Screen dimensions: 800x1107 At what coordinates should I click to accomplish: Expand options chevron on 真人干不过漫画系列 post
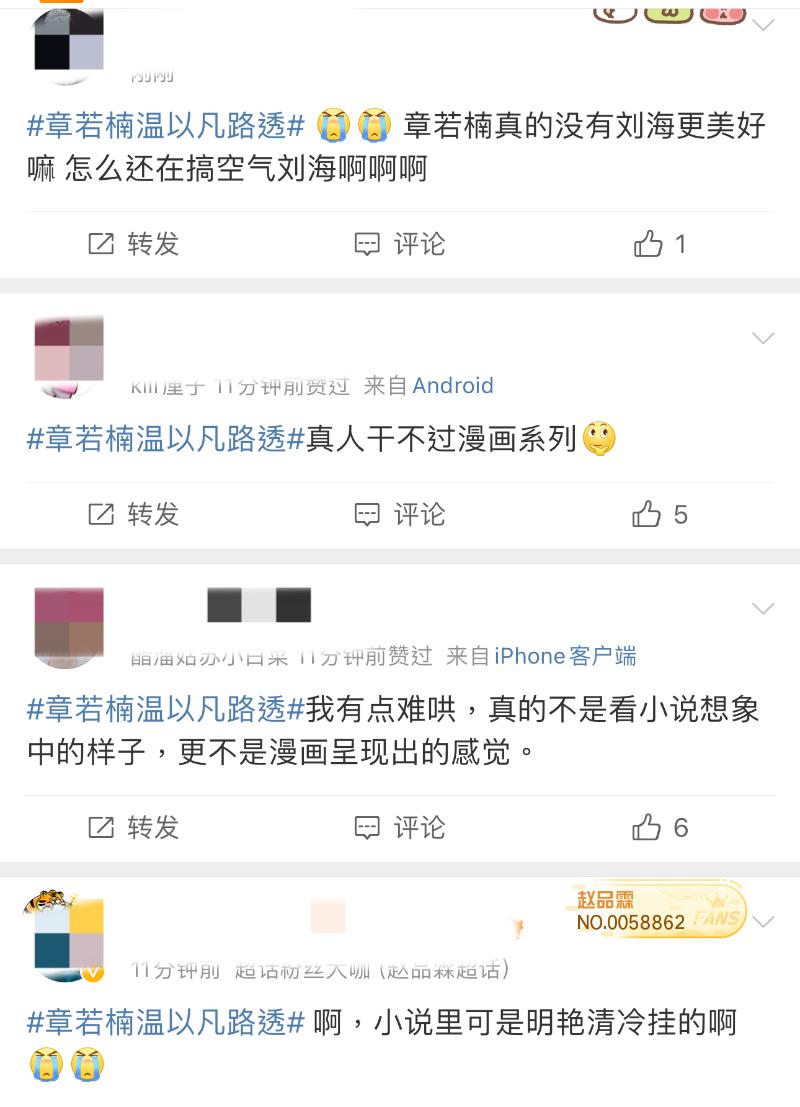click(x=763, y=338)
